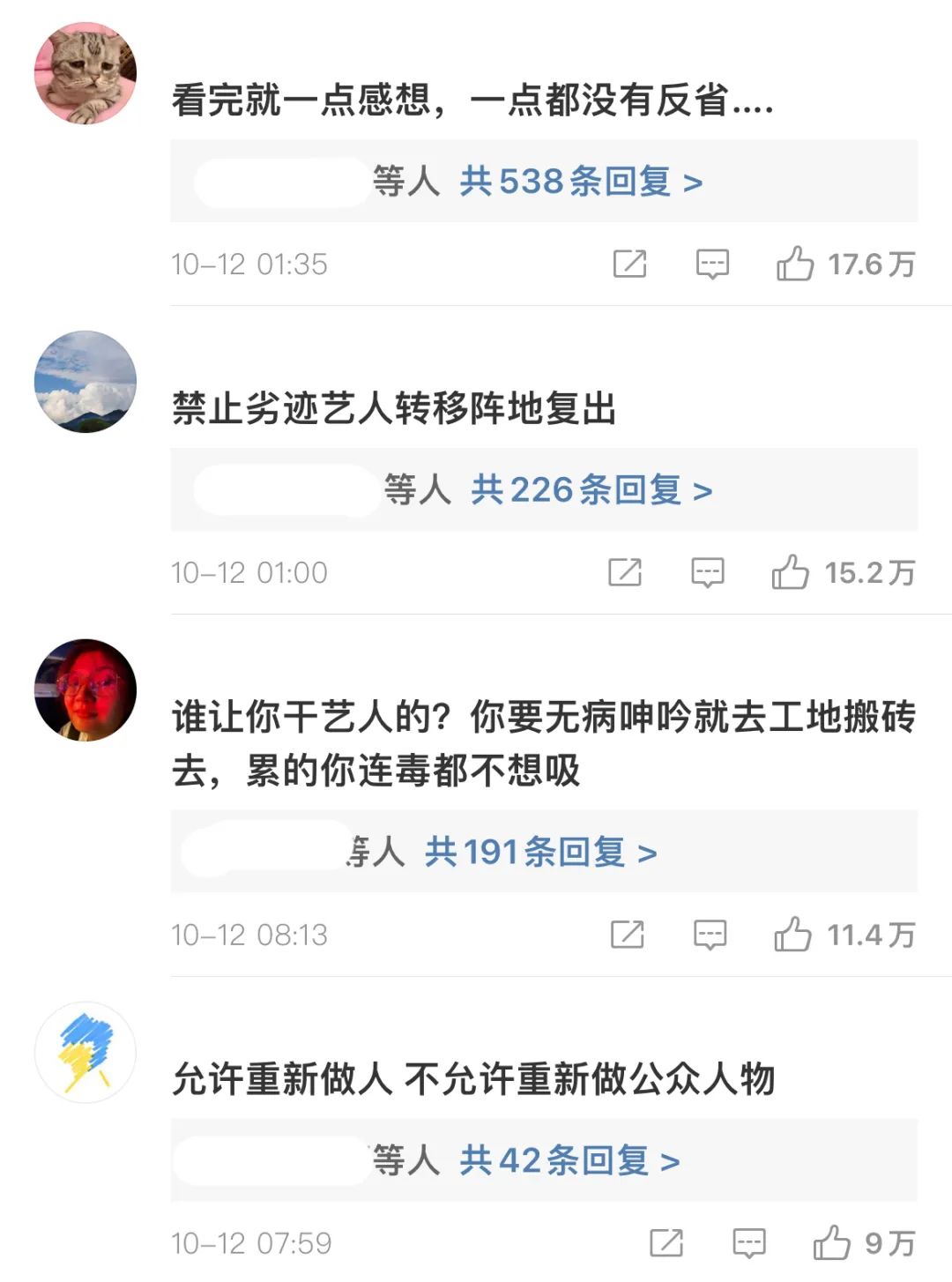This screenshot has height=1282, width=952.
Task: Repost the comment posted 10-12 01:35
Action: pos(629,264)
